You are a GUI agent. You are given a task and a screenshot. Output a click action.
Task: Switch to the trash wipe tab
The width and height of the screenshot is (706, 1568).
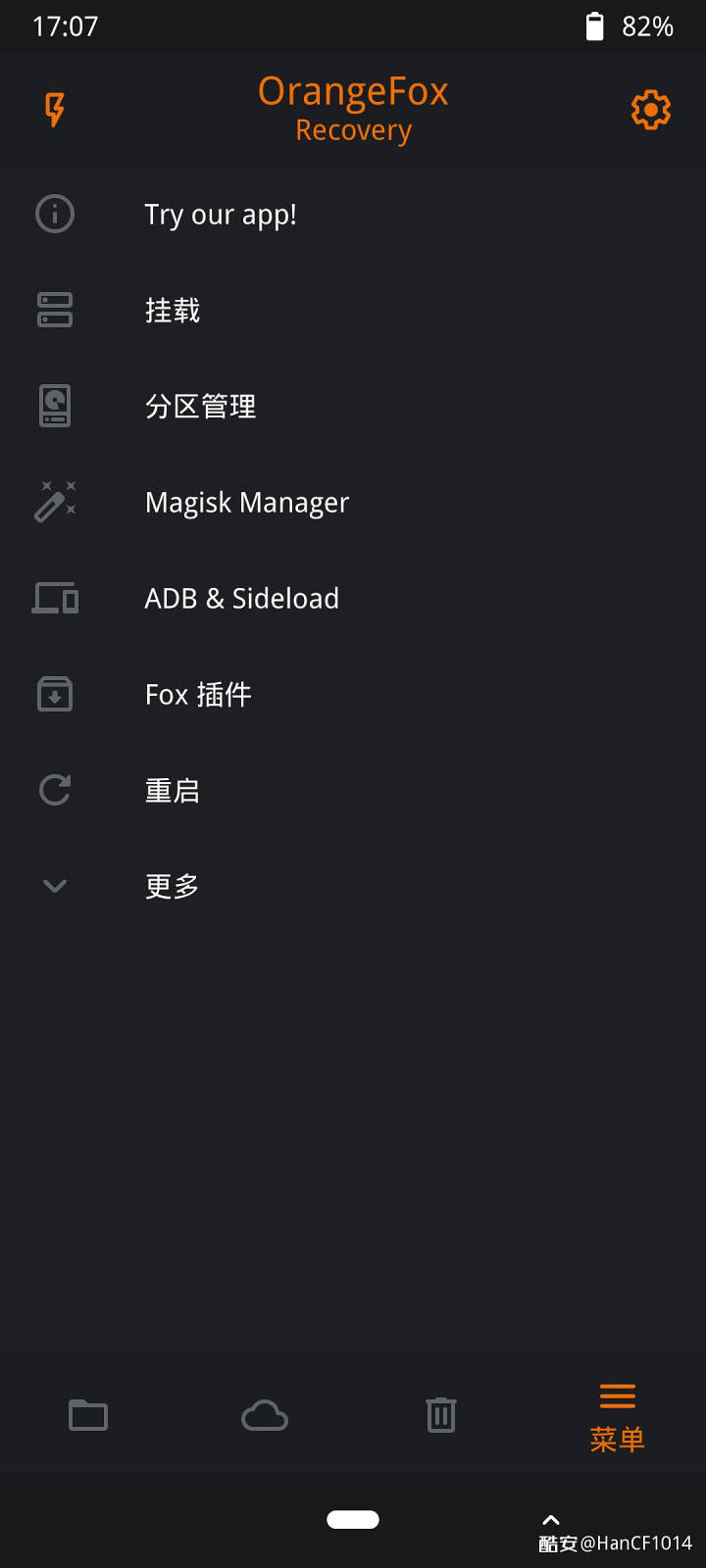click(x=441, y=1415)
